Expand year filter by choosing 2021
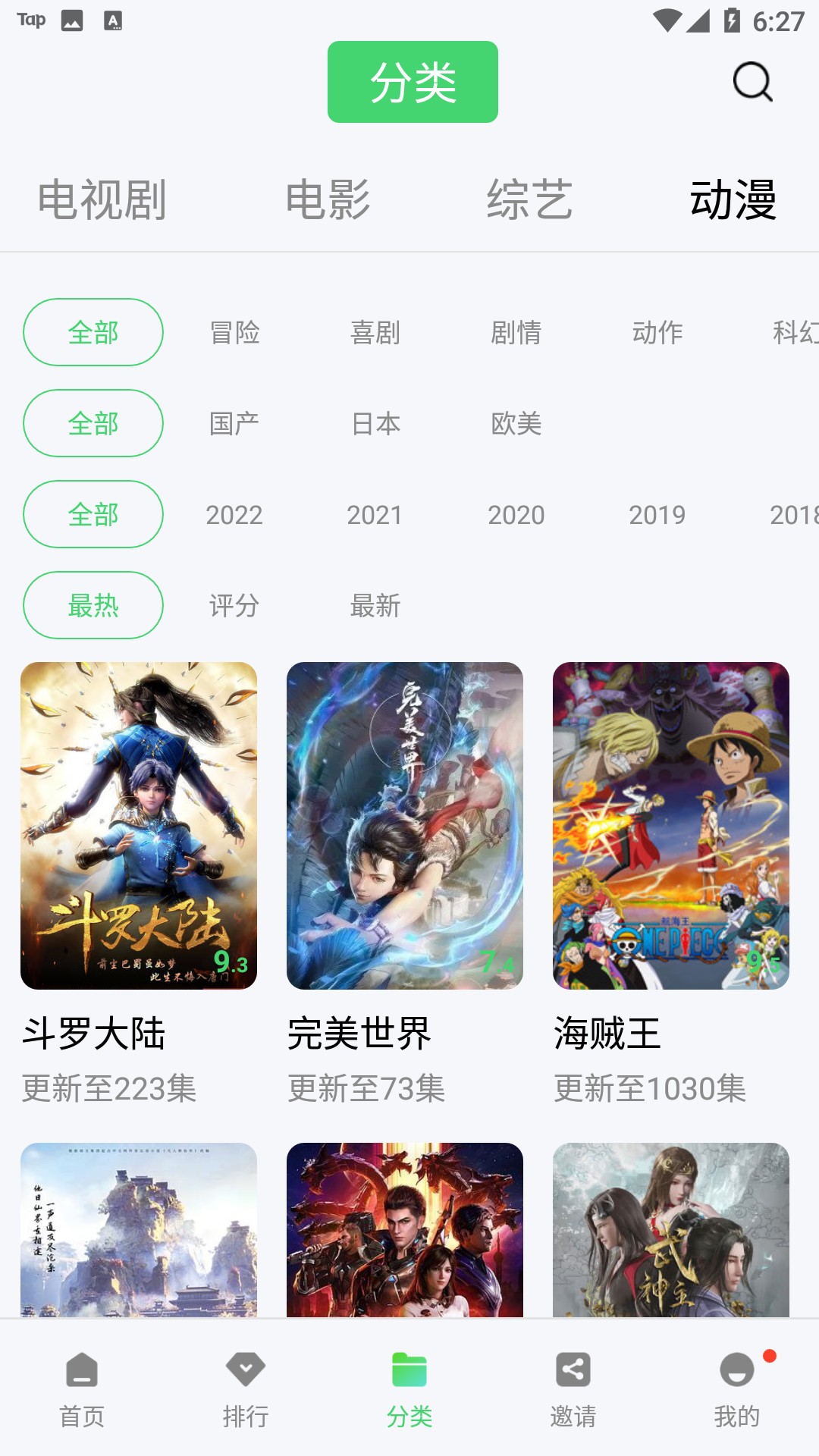 tap(376, 514)
